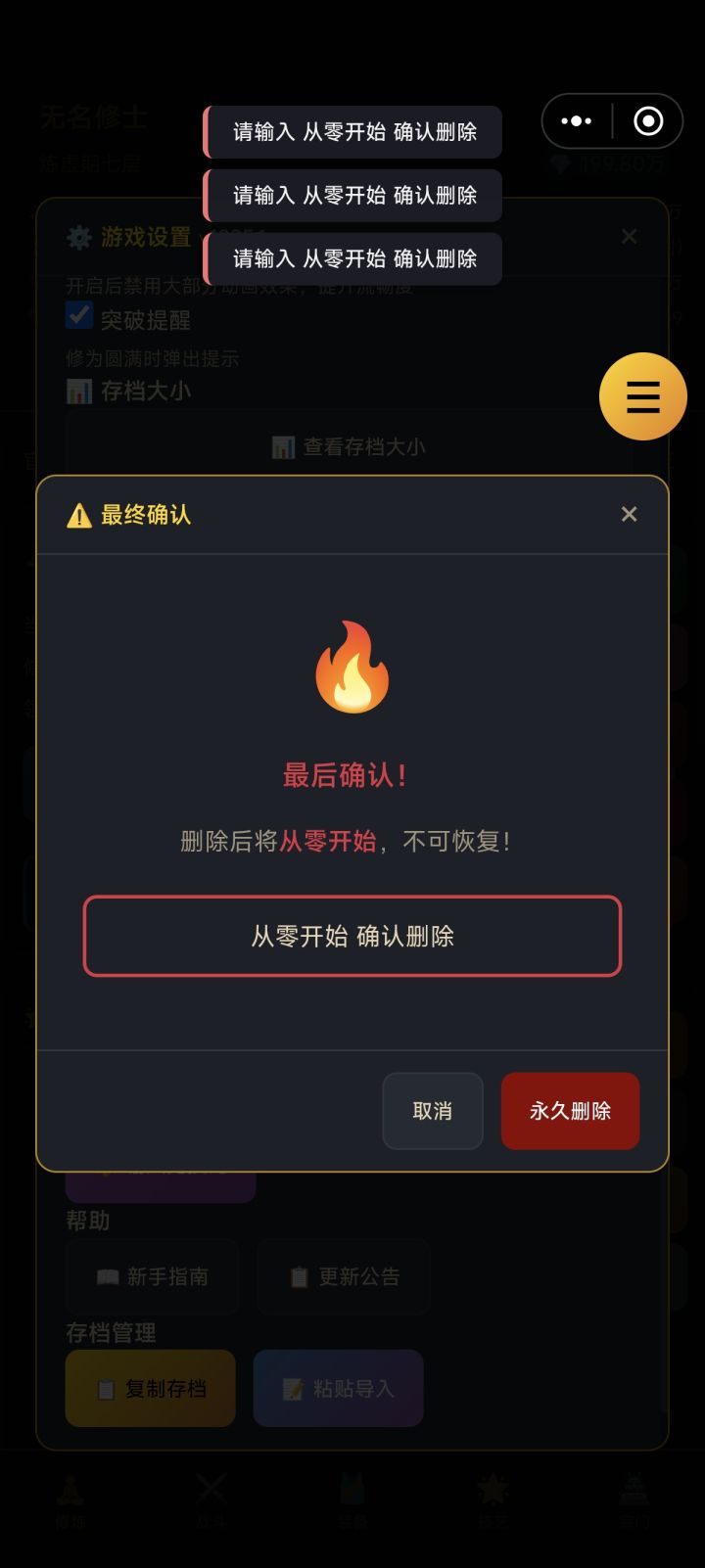Click the 取消 button

432,1111
